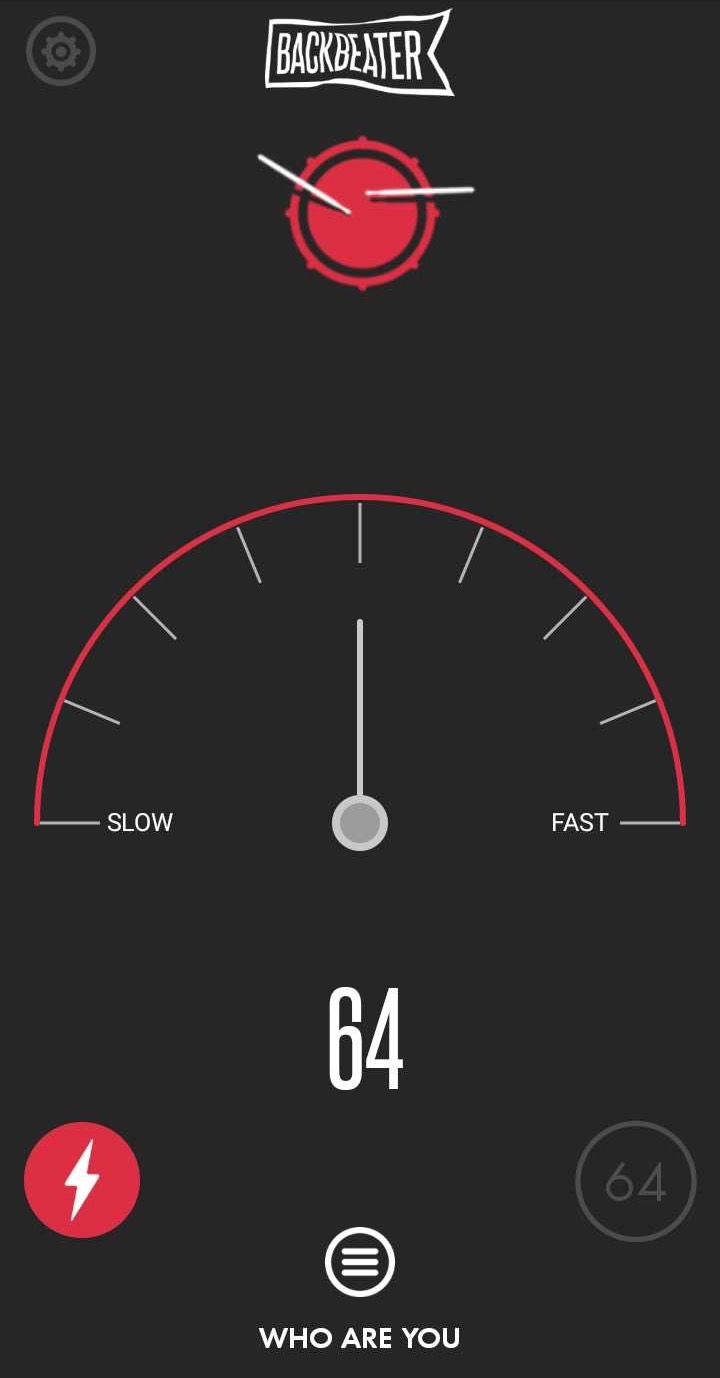Open the settings gear
Viewport: 720px width, 1378px height.
(61, 51)
